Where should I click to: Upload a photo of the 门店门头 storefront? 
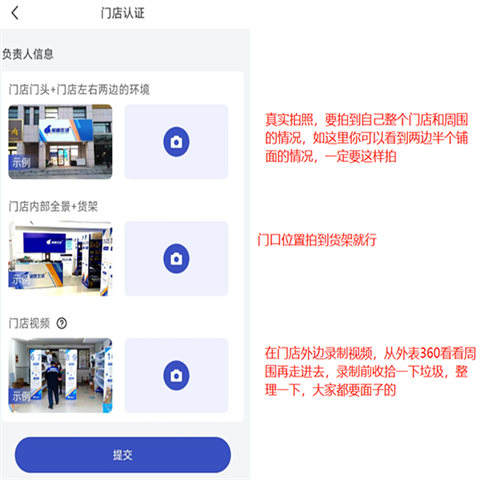176,142
